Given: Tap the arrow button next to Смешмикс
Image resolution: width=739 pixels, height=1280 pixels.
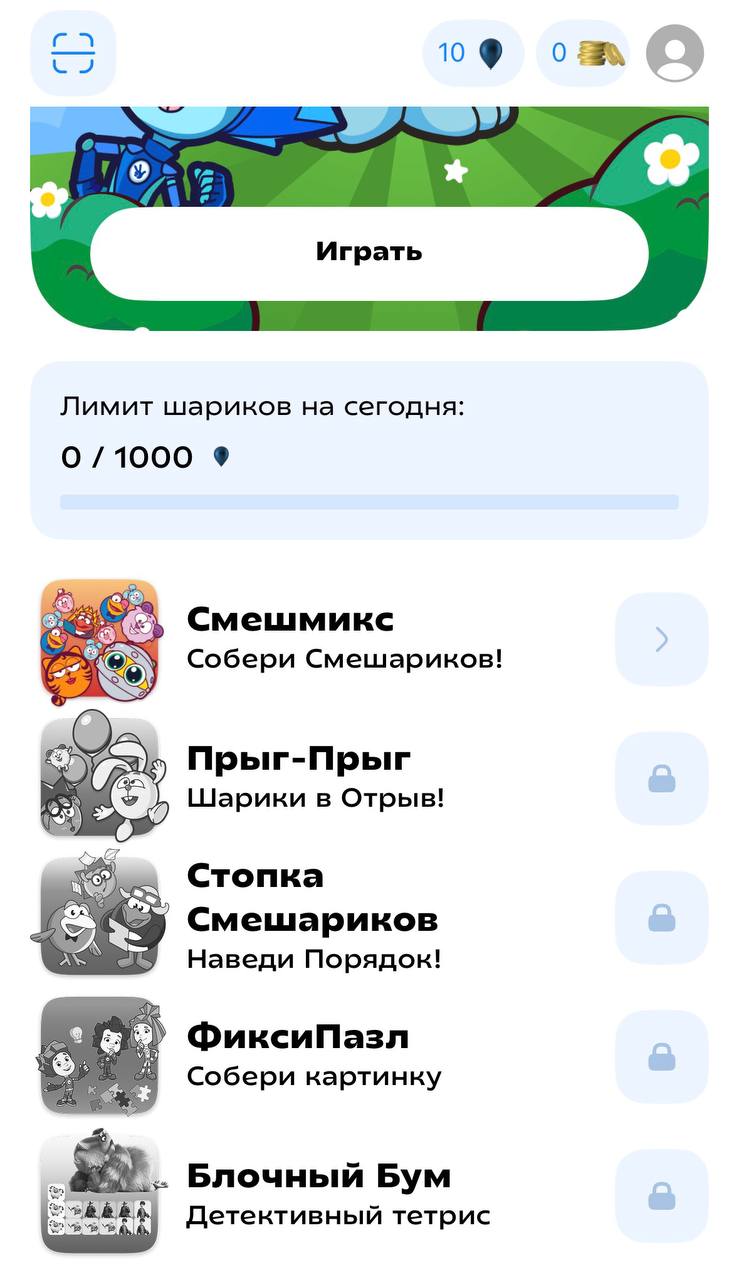Looking at the screenshot, I should coord(661,639).
